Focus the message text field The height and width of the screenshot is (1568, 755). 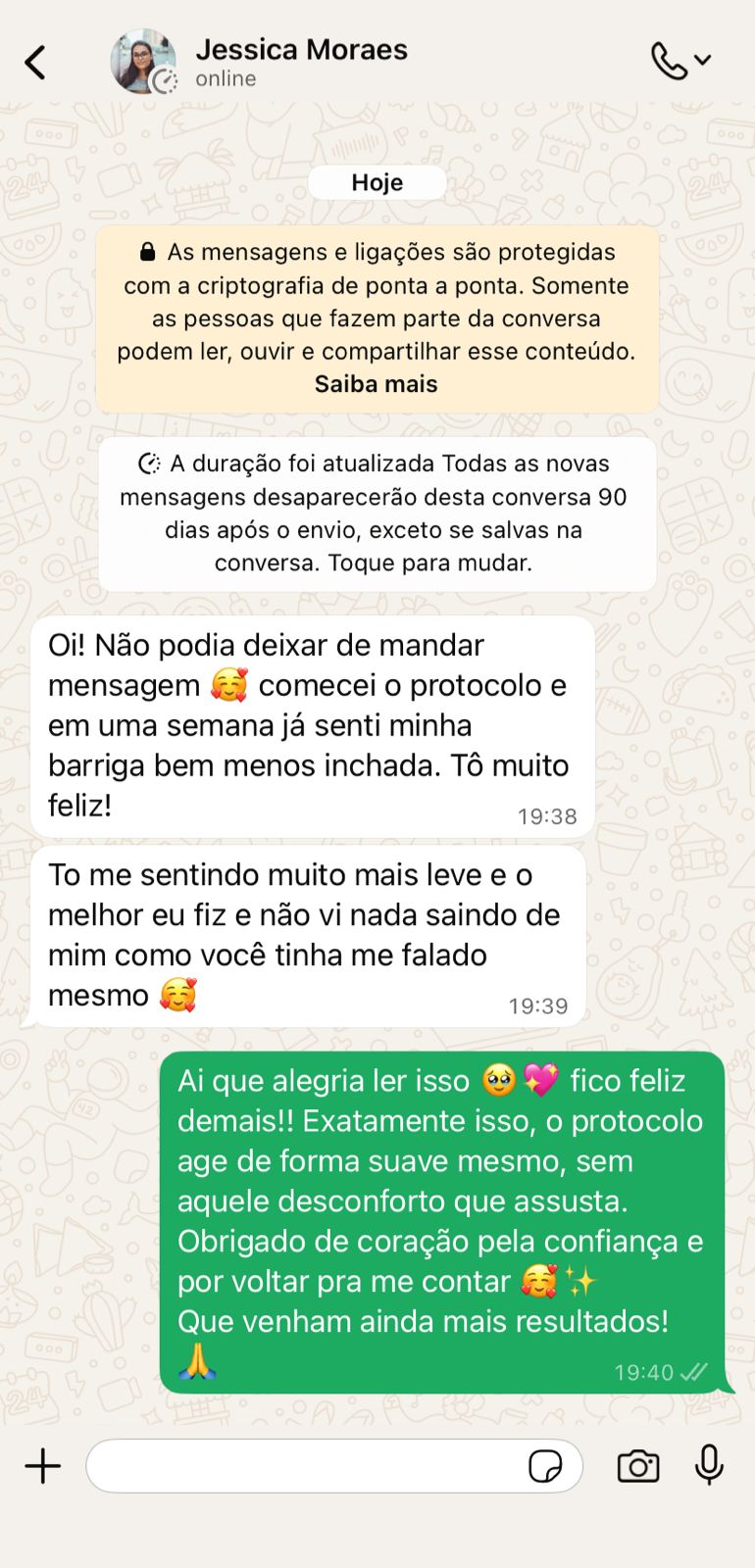[x=304, y=1466]
